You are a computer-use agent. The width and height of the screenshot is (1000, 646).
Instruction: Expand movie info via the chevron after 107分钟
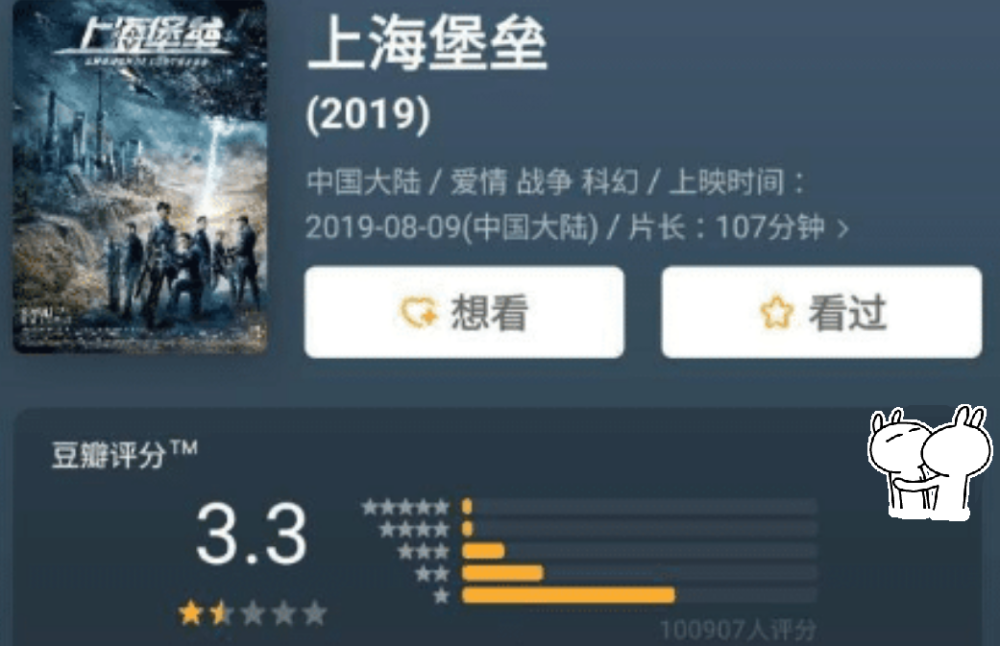[x=842, y=228]
